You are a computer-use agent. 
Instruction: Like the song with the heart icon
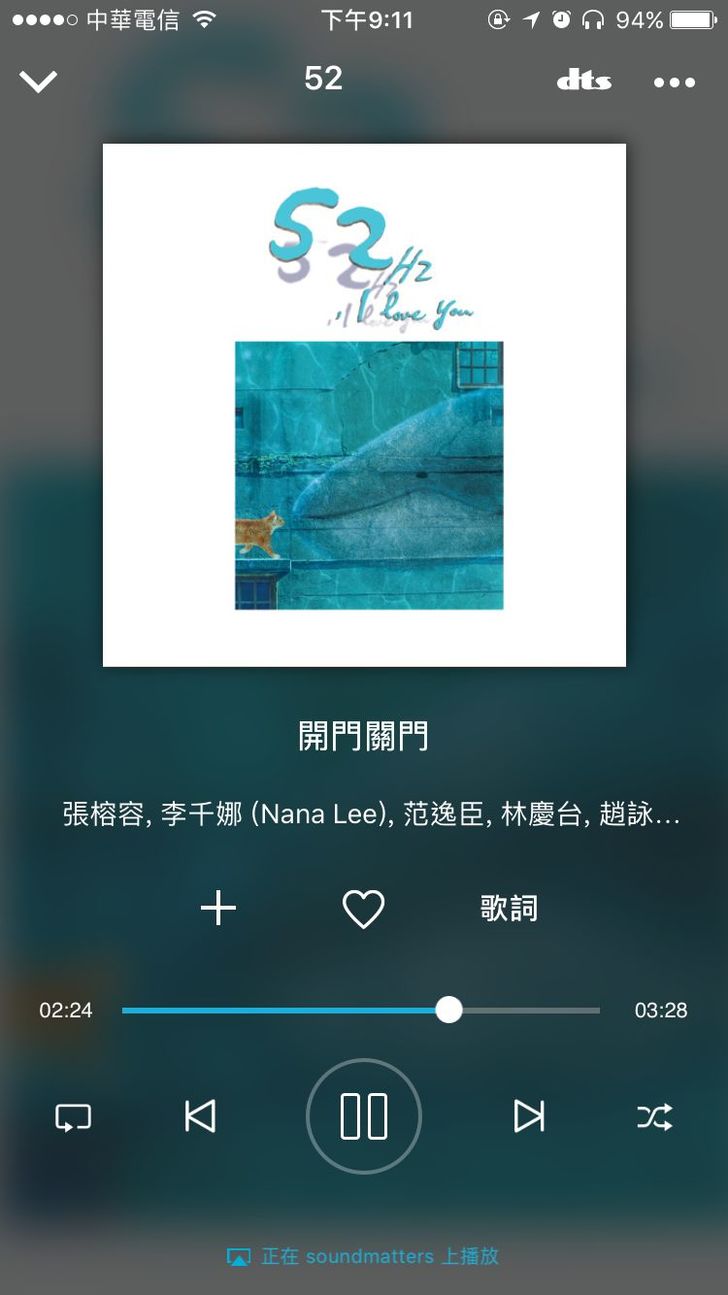pyautogui.click(x=363, y=908)
